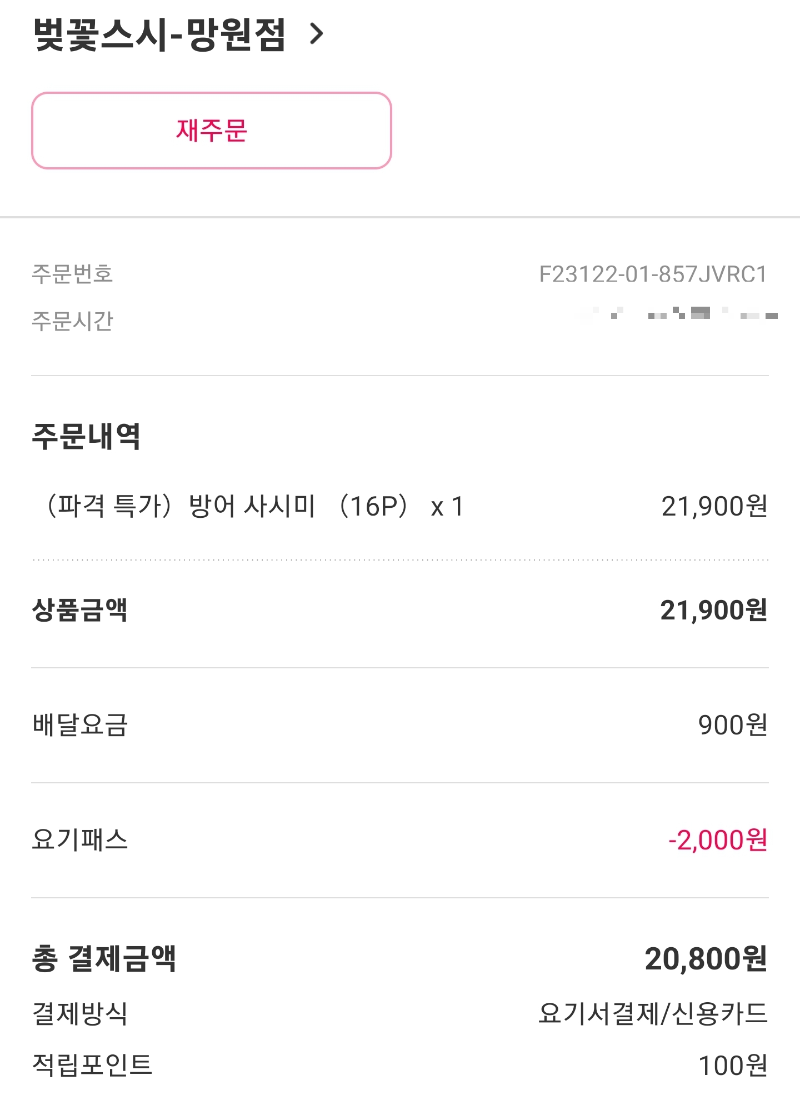The height and width of the screenshot is (1102, 800).
Task: Click the 21,900원 item price value
Action: point(713,506)
